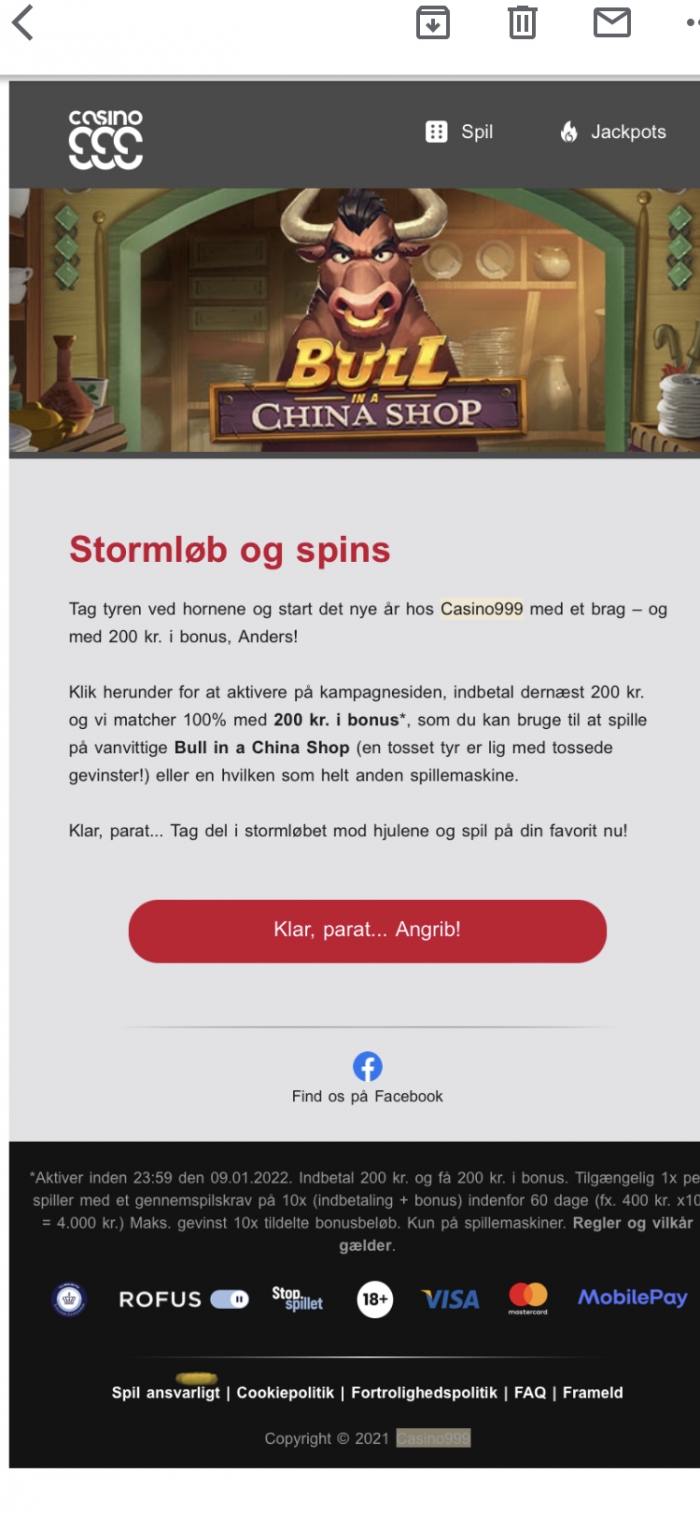
Task: Delete this email
Action: pyautogui.click(x=522, y=22)
